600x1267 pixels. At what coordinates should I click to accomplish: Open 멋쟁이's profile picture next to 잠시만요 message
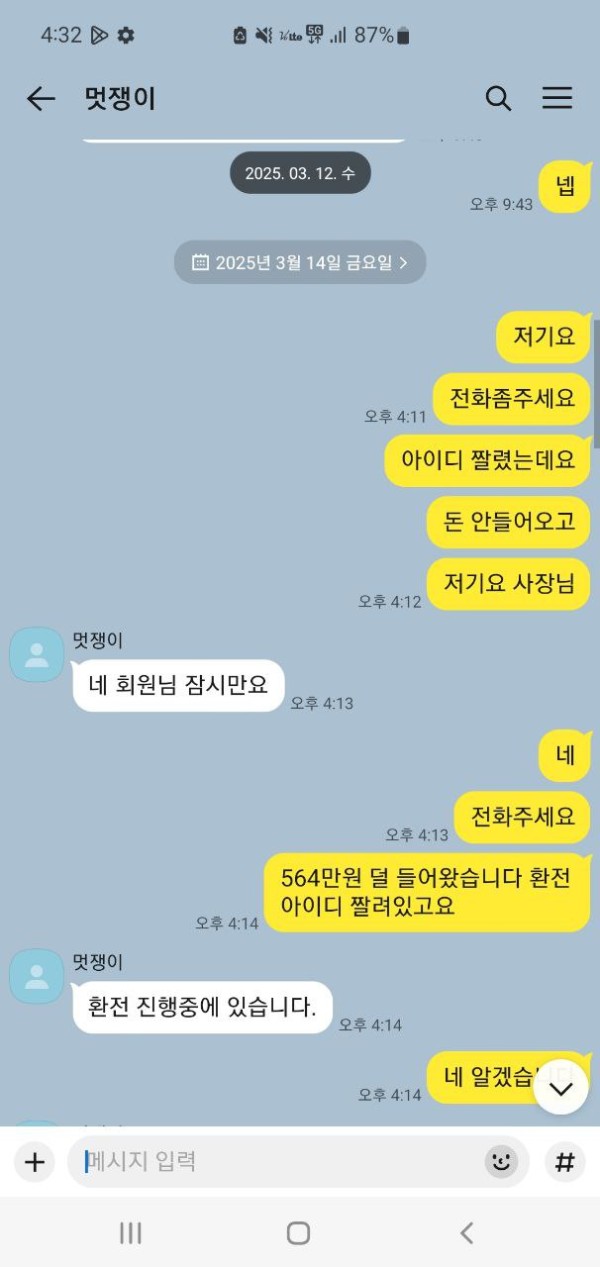(x=37, y=655)
